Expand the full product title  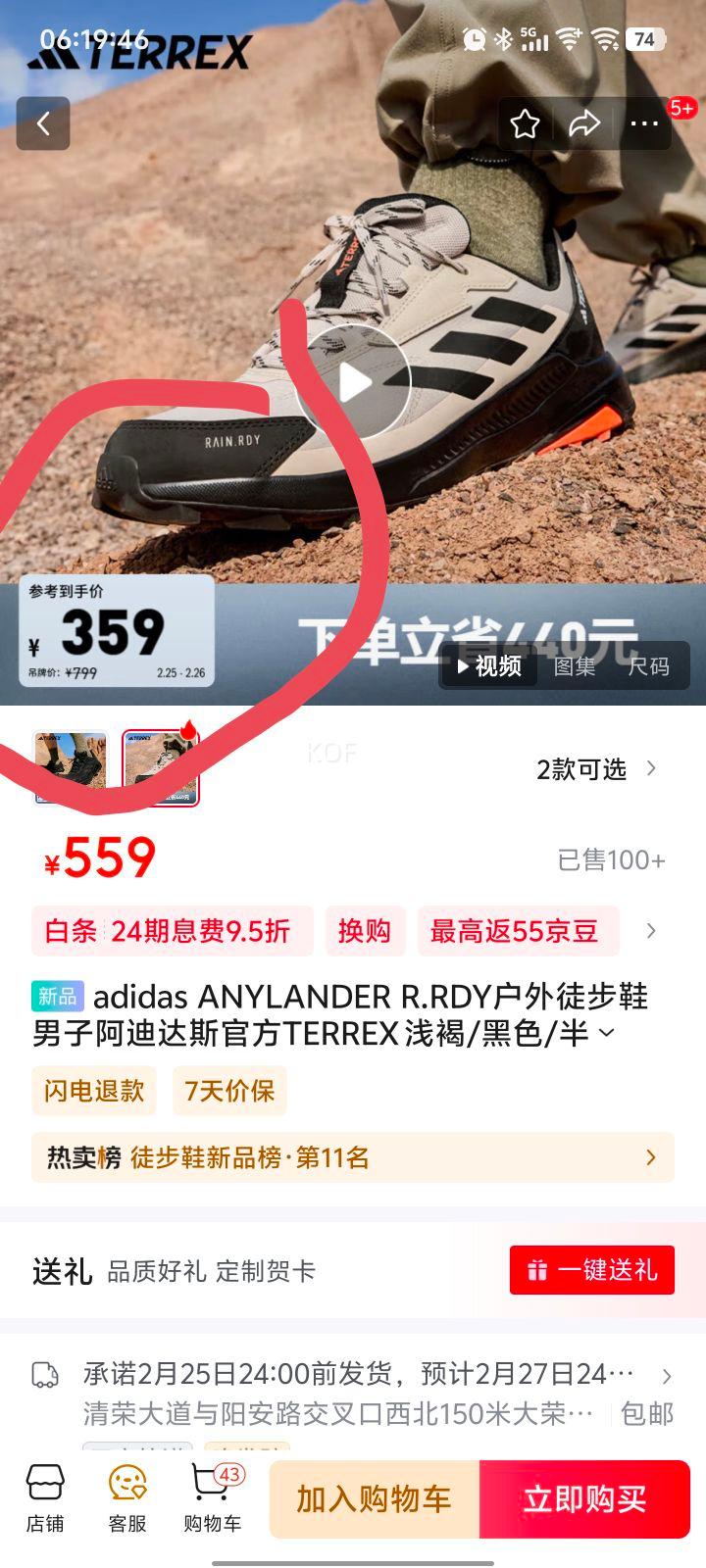(607, 1033)
